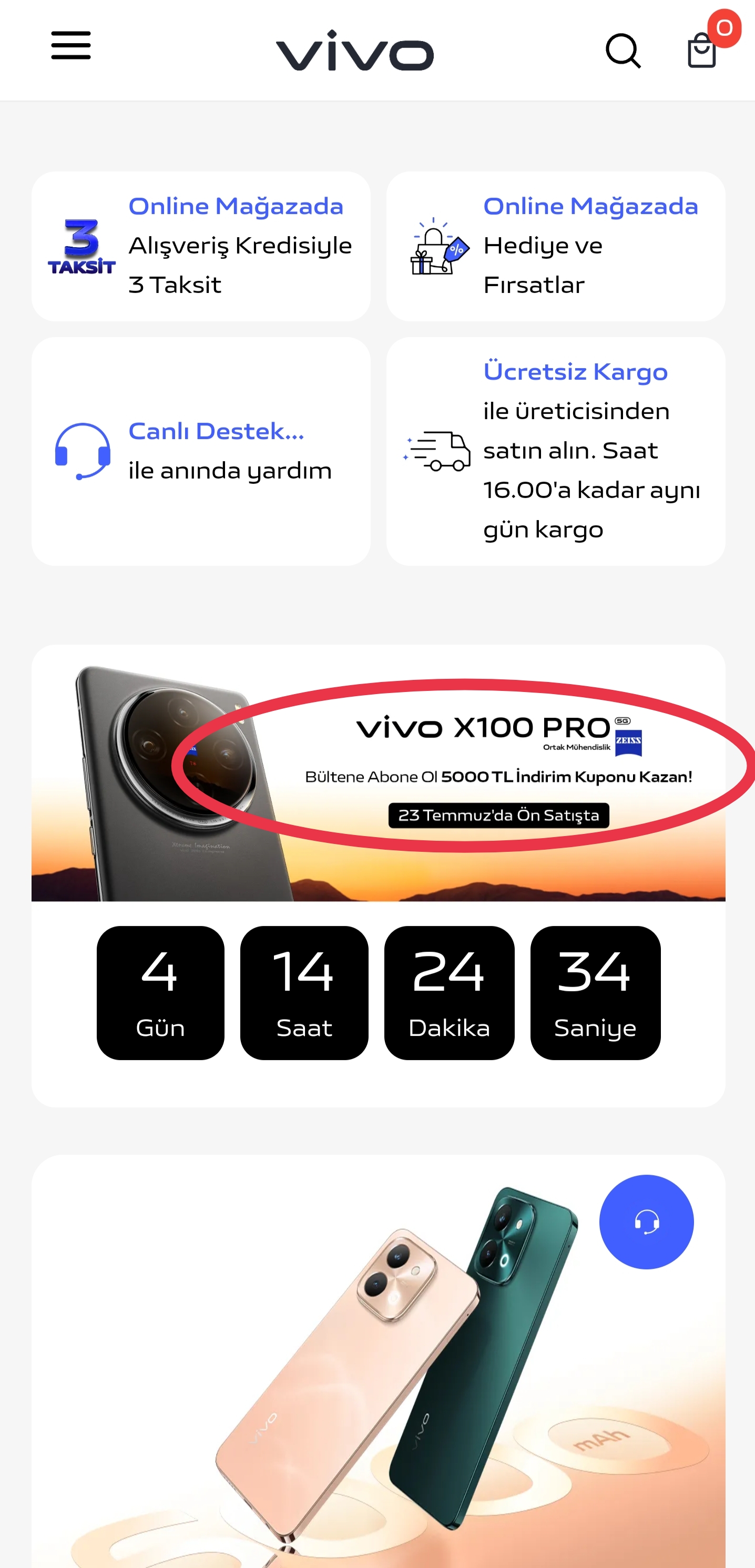Select the Ücretsiz Kargo info card

tap(555, 451)
